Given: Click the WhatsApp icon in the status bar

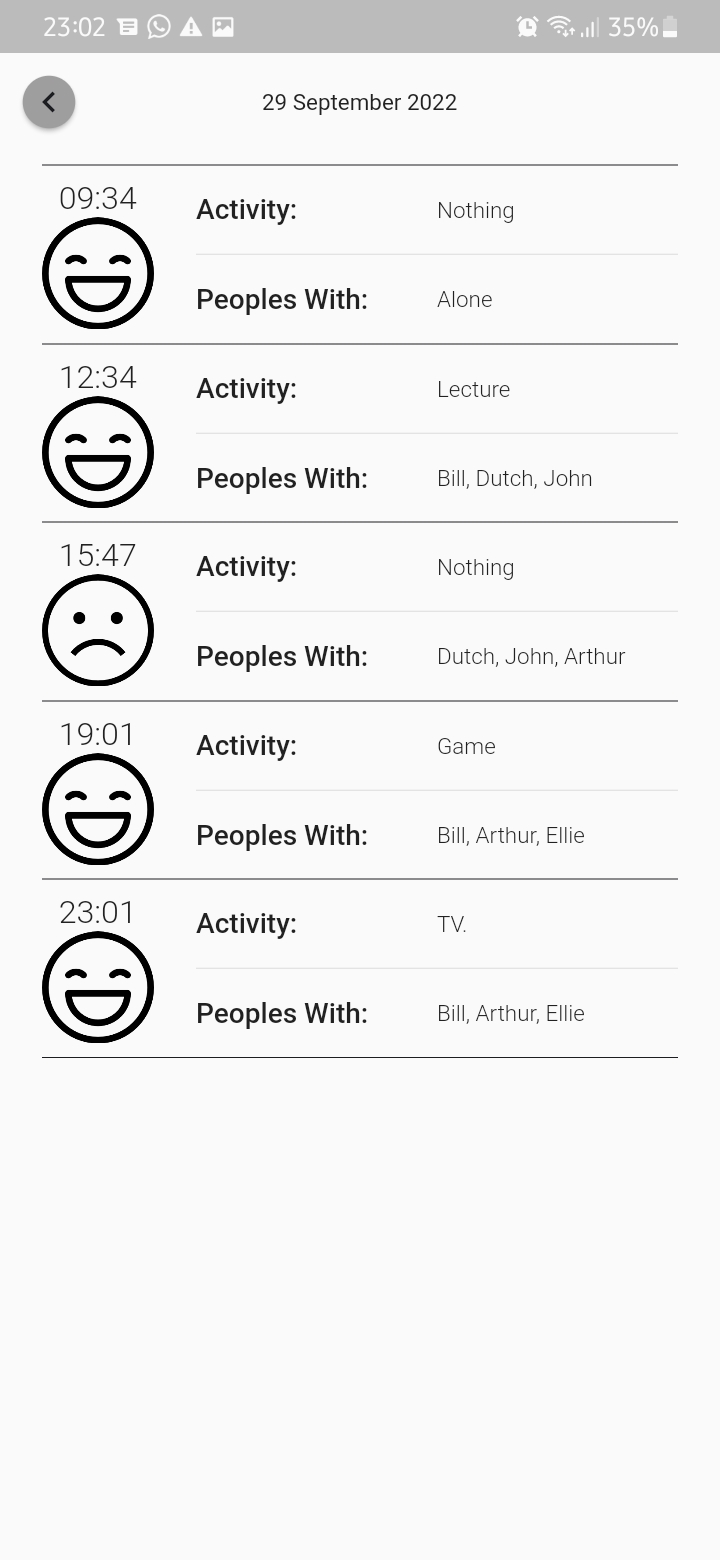Looking at the screenshot, I should [160, 26].
